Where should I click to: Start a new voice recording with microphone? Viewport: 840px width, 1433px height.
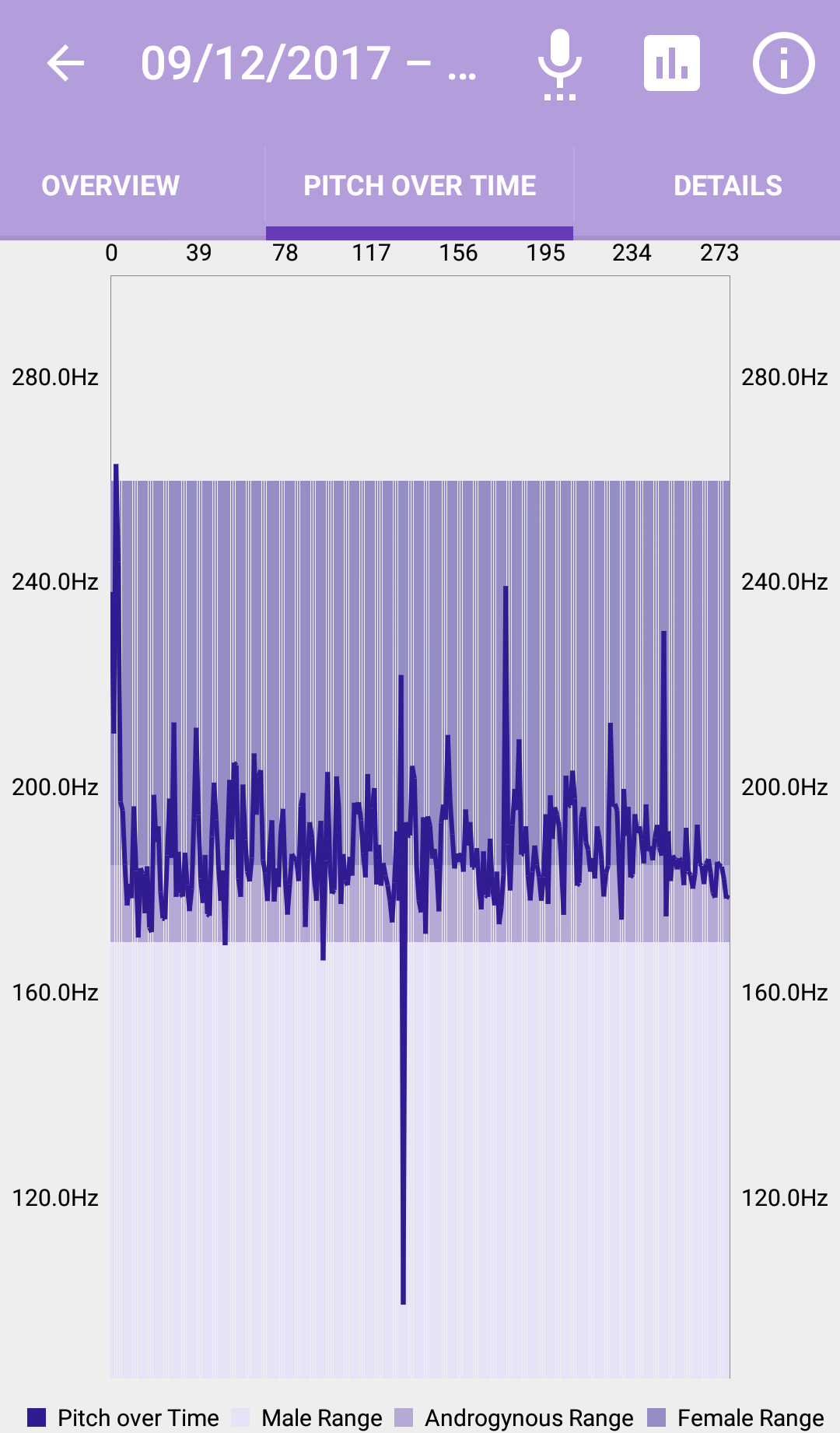[559, 64]
